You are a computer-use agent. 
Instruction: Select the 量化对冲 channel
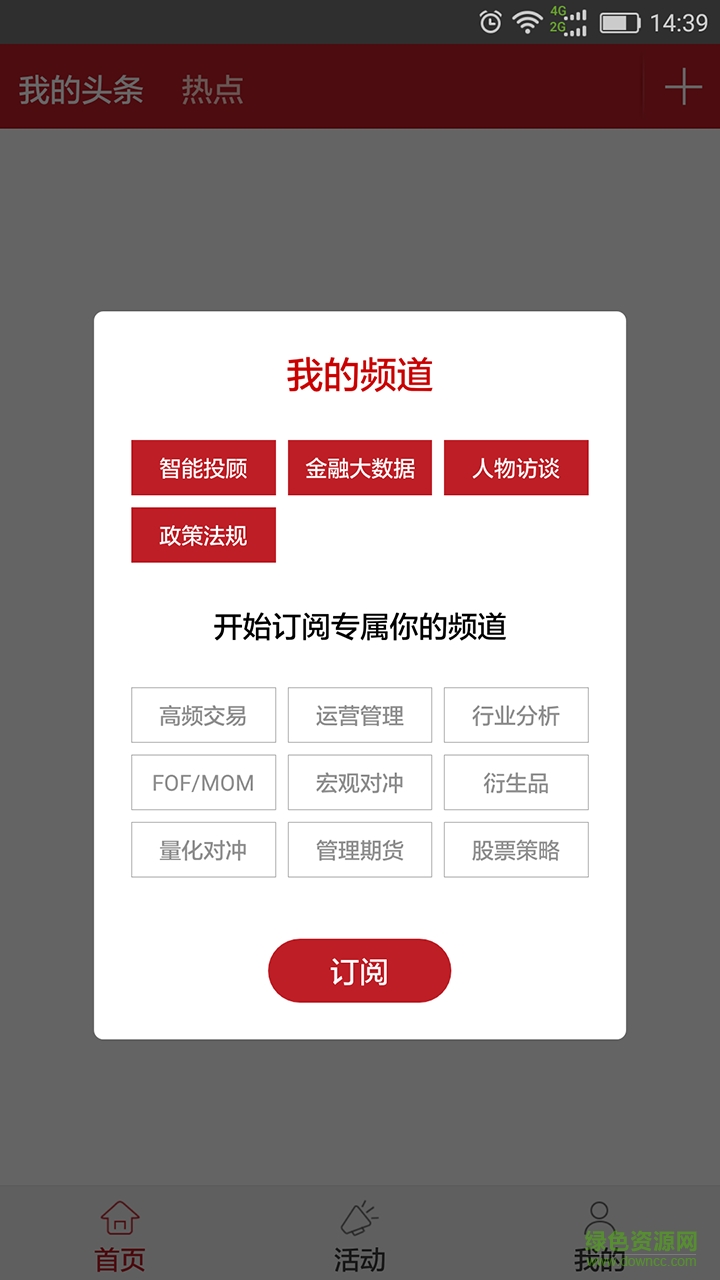203,850
